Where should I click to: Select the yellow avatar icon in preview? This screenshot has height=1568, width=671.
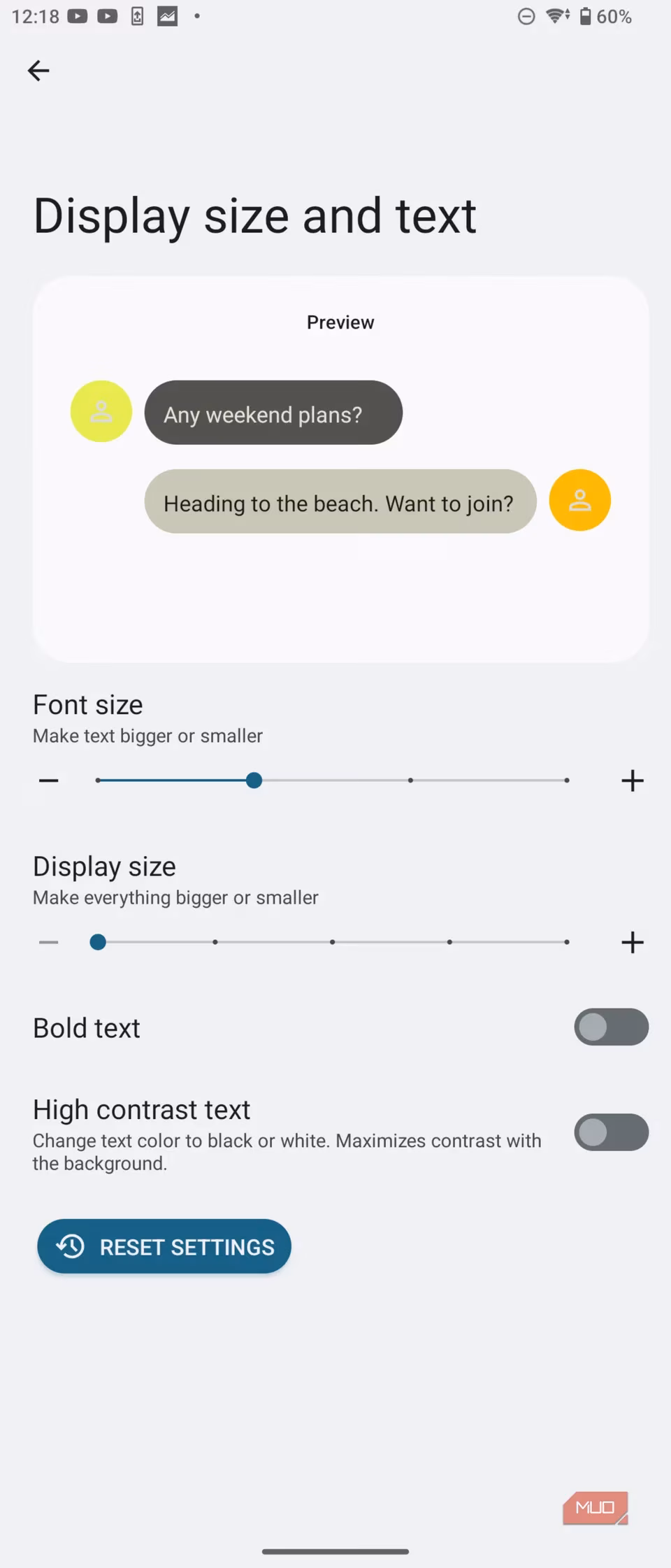[101, 412]
